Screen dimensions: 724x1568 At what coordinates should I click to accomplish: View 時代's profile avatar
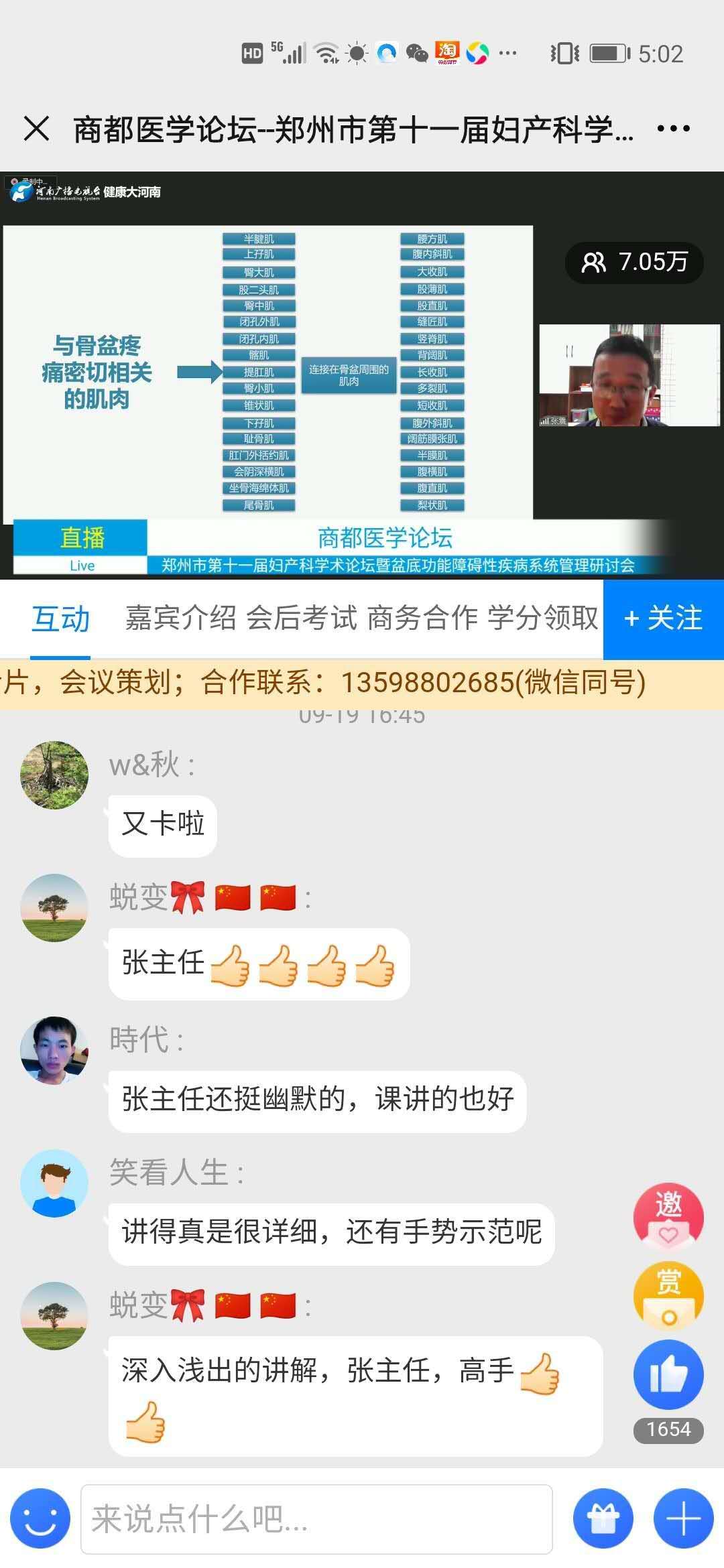(x=54, y=1050)
